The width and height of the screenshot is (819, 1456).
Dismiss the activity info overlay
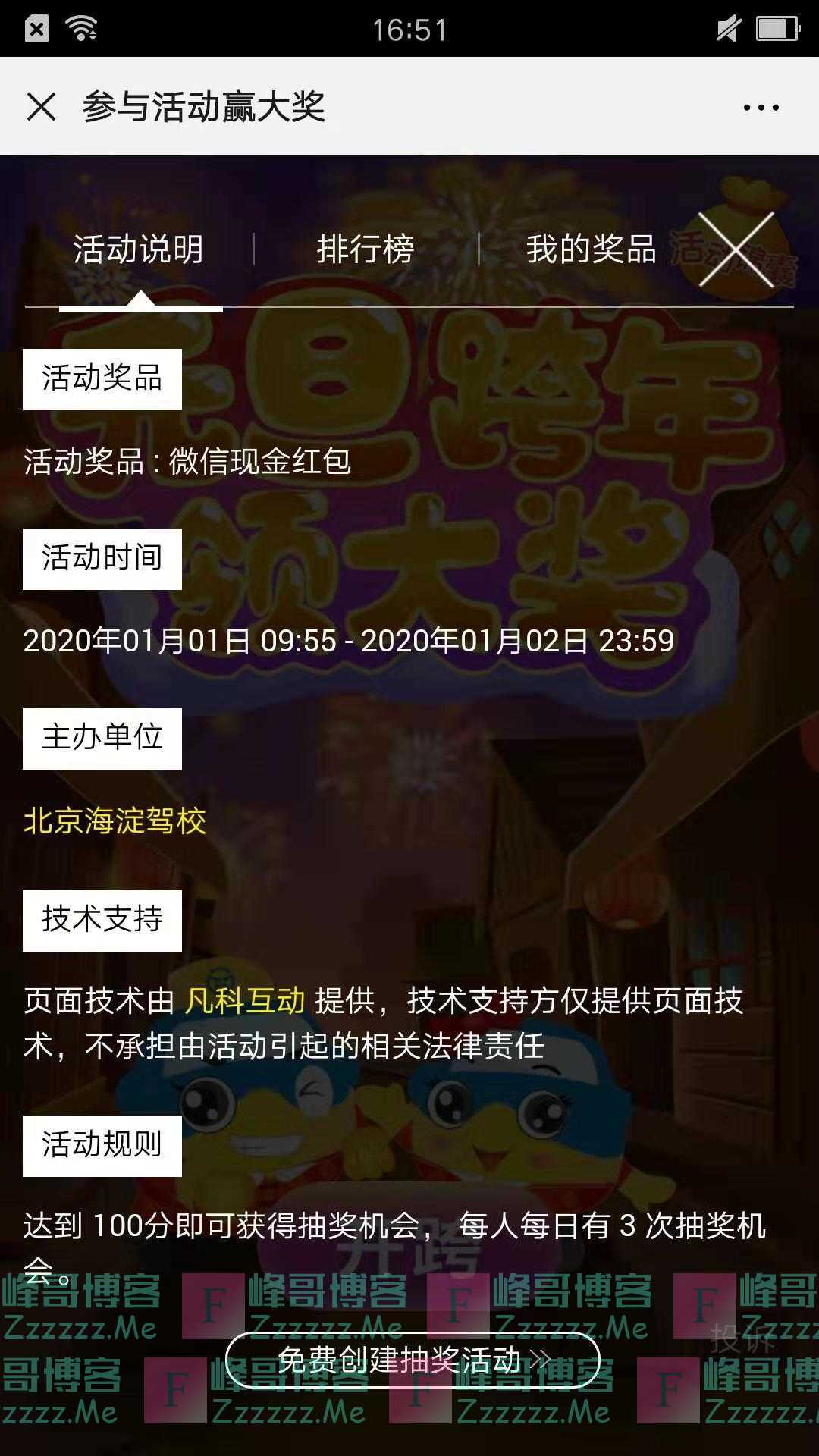(735, 249)
